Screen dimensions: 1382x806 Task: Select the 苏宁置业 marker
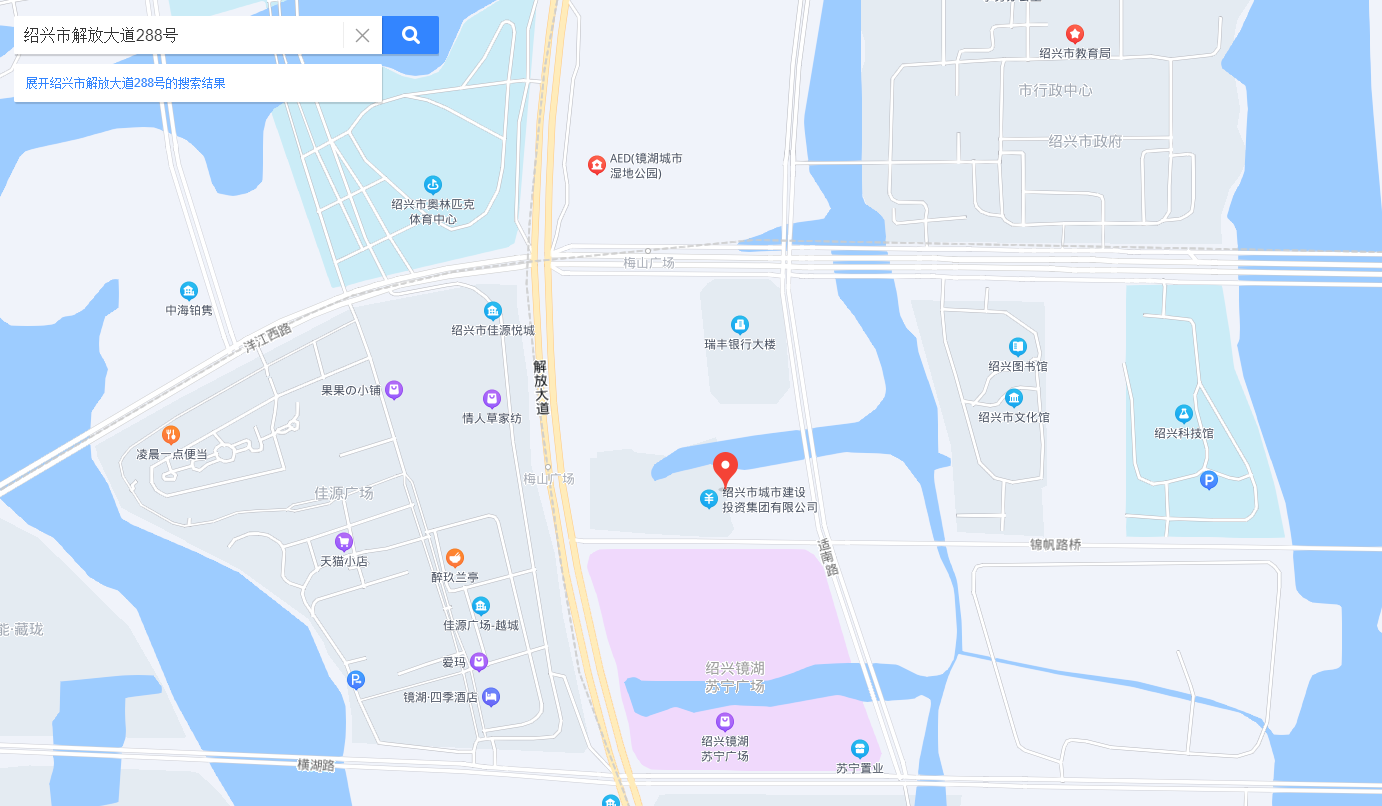tap(859, 749)
